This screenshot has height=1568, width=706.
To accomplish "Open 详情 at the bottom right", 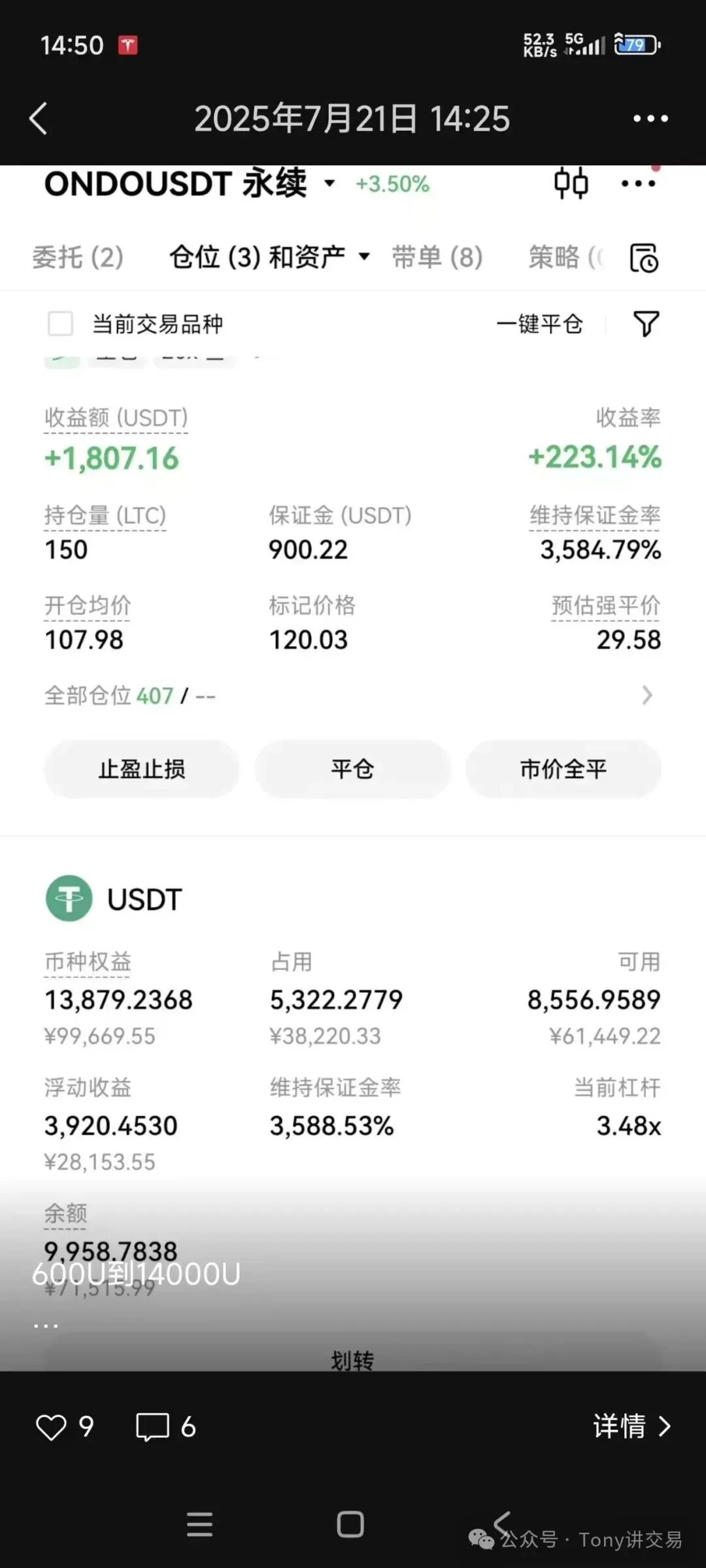I will 630,1427.
